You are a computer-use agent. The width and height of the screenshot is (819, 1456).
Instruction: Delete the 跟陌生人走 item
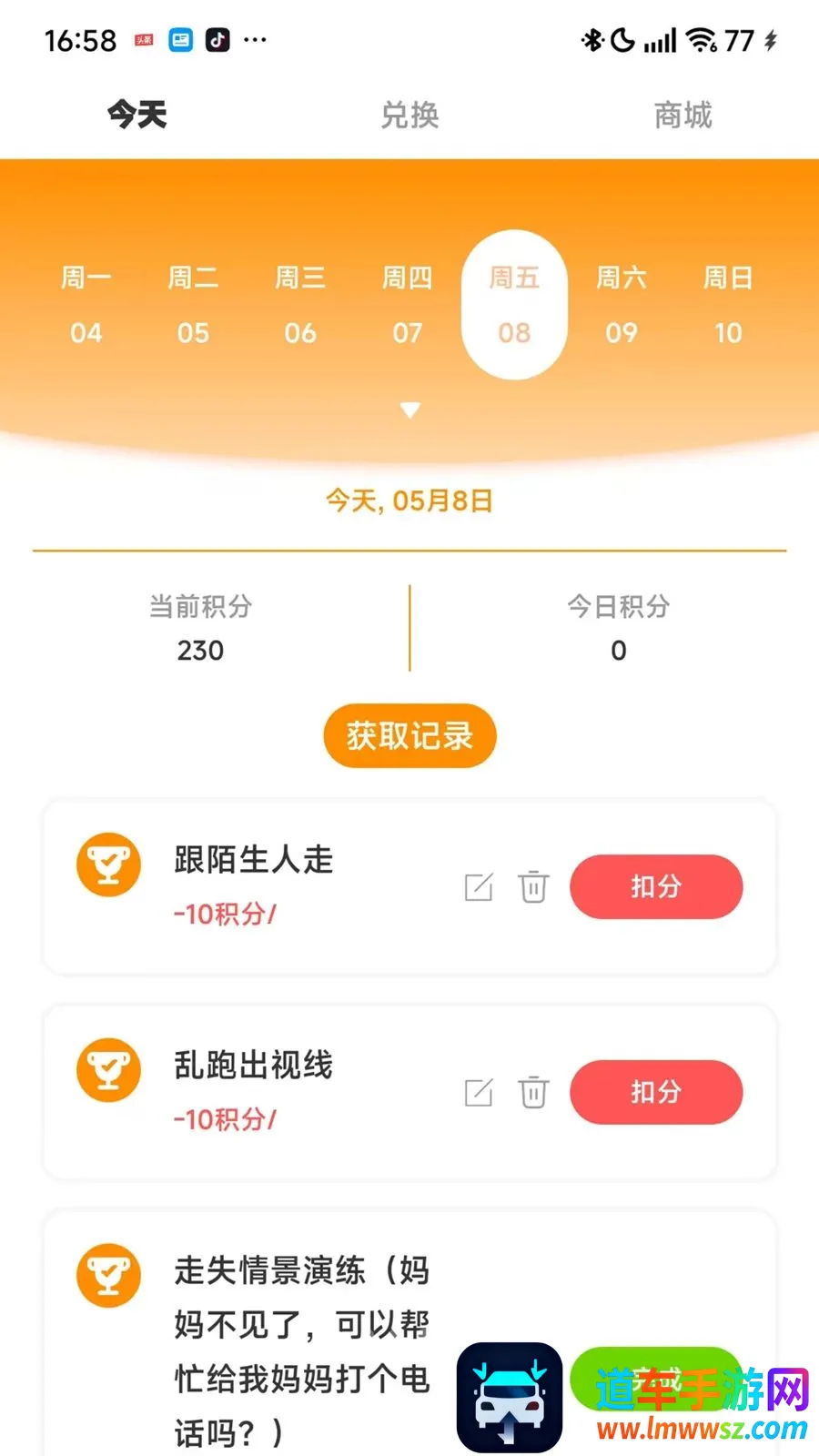533,886
